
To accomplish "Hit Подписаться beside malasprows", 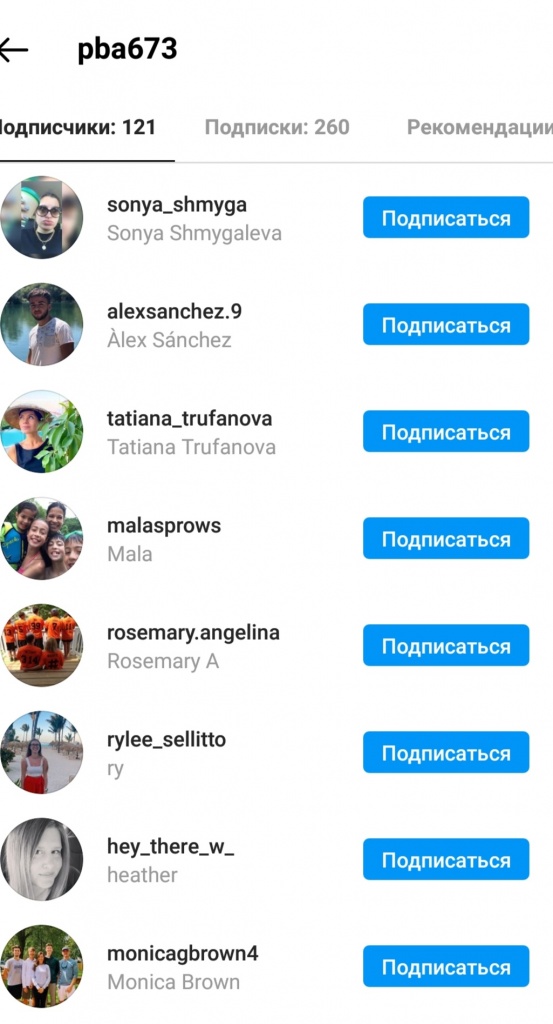I will coord(446,539).
